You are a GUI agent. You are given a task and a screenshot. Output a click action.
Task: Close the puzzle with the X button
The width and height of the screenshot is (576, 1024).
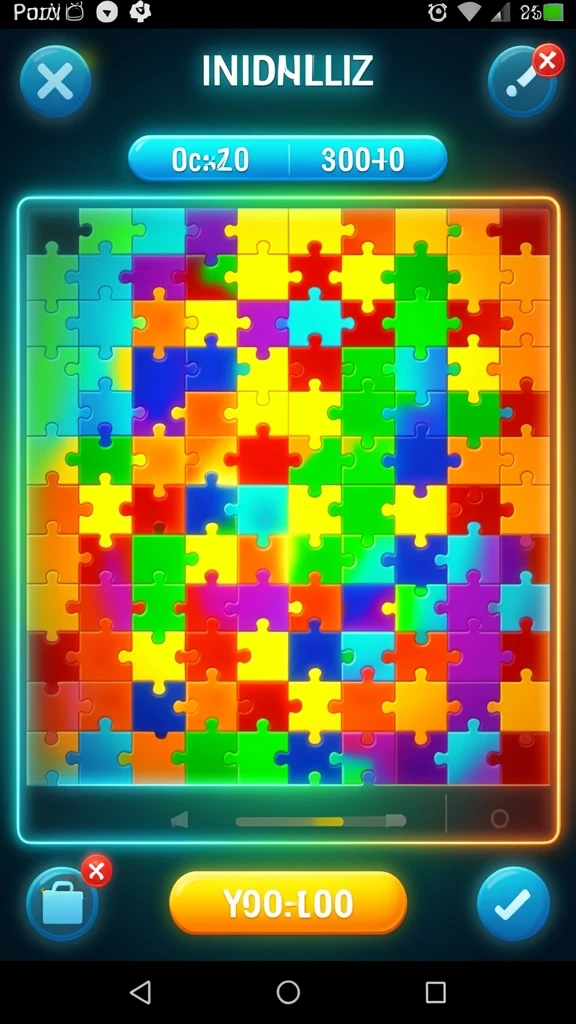pos(56,82)
